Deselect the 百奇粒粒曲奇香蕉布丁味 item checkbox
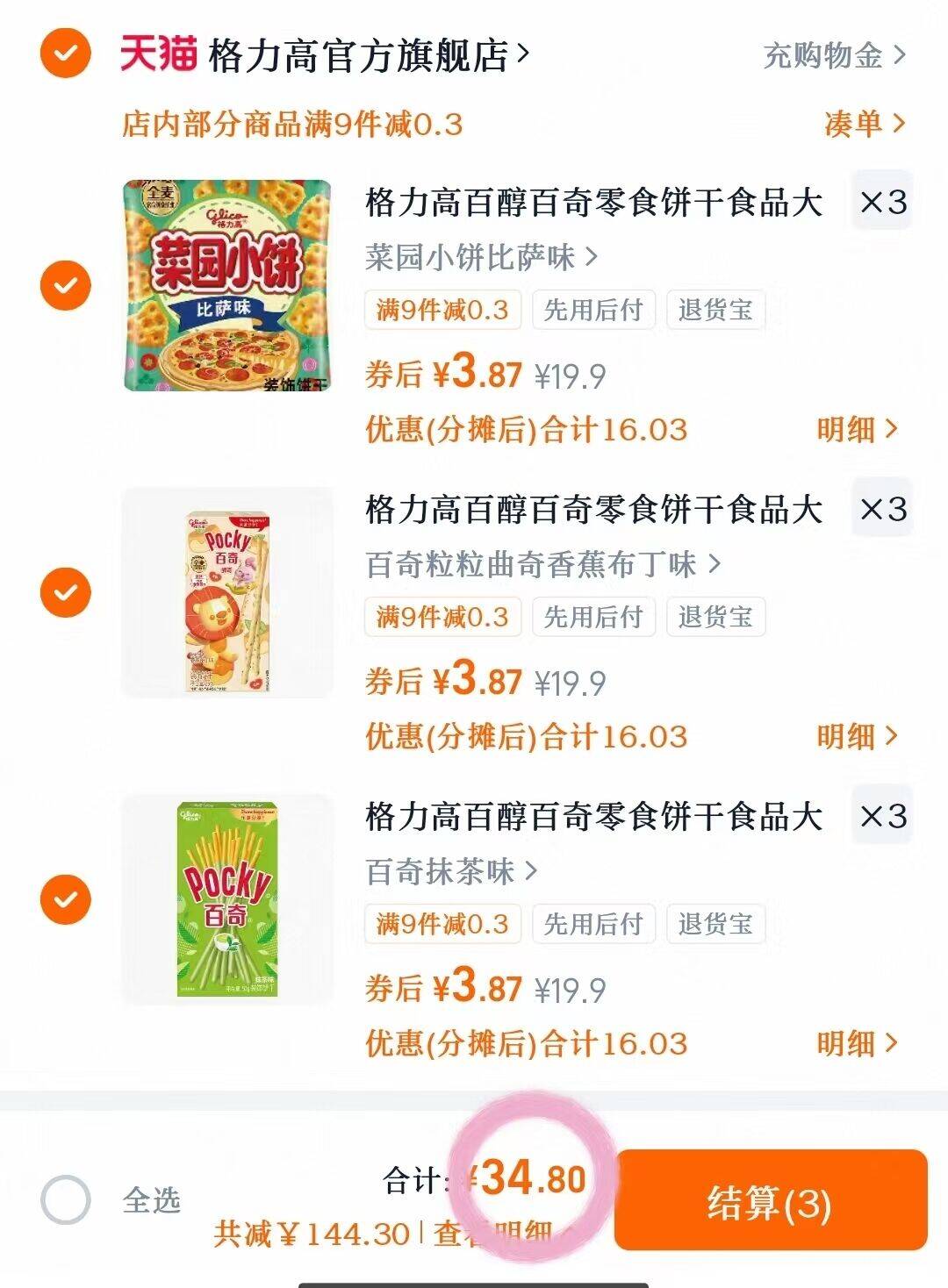 click(65, 593)
